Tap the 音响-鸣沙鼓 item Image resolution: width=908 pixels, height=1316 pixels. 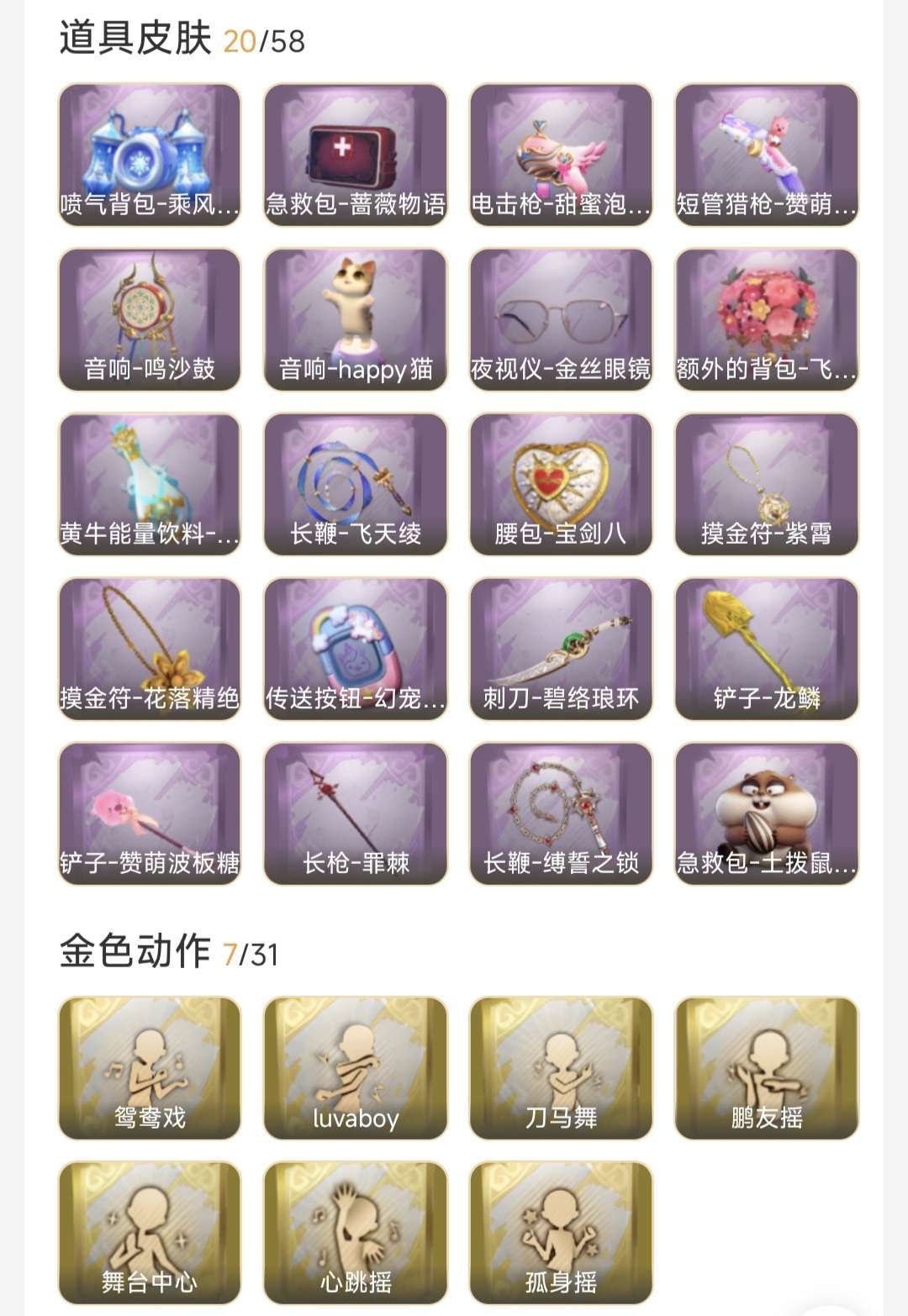(x=150, y=319)
